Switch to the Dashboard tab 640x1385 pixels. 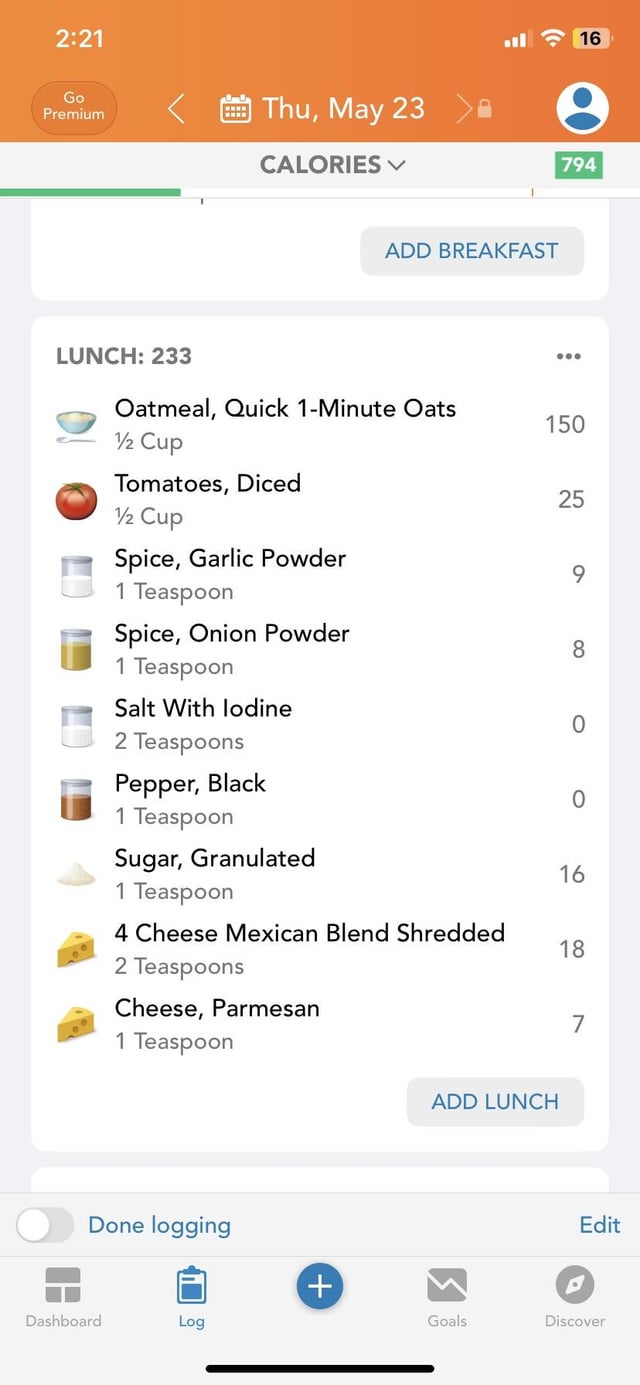[64, 1297]
